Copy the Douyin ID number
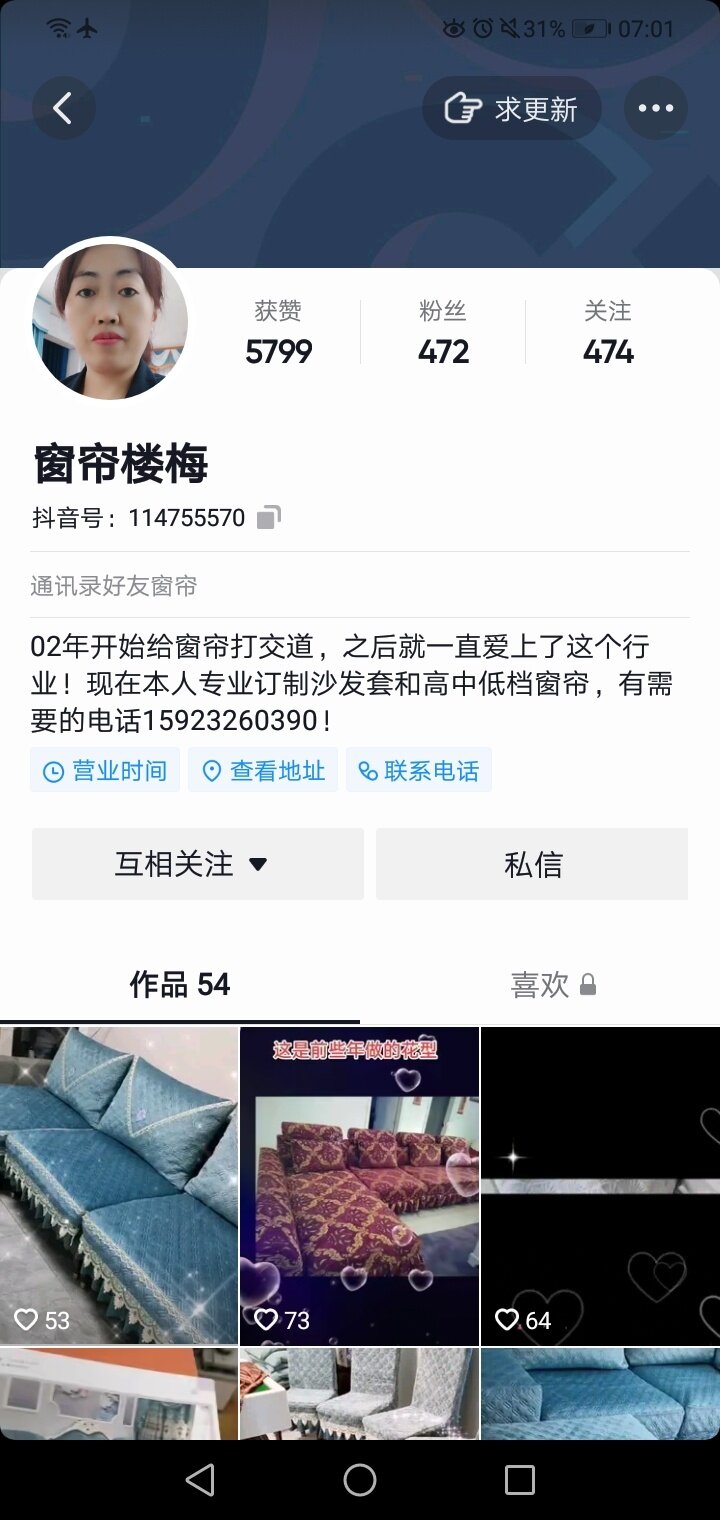Screen dimensions: 720x1520 click(268, 518)
